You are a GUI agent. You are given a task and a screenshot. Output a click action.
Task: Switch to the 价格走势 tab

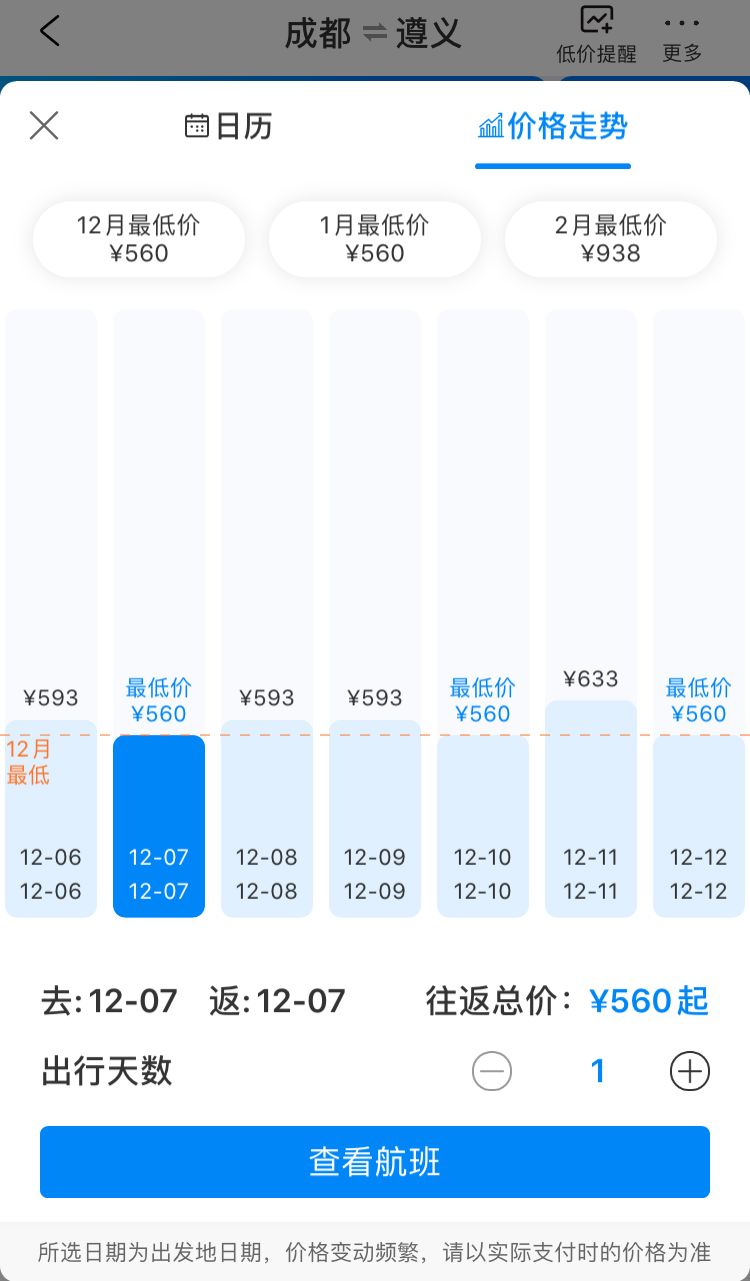tap(553, 127)
